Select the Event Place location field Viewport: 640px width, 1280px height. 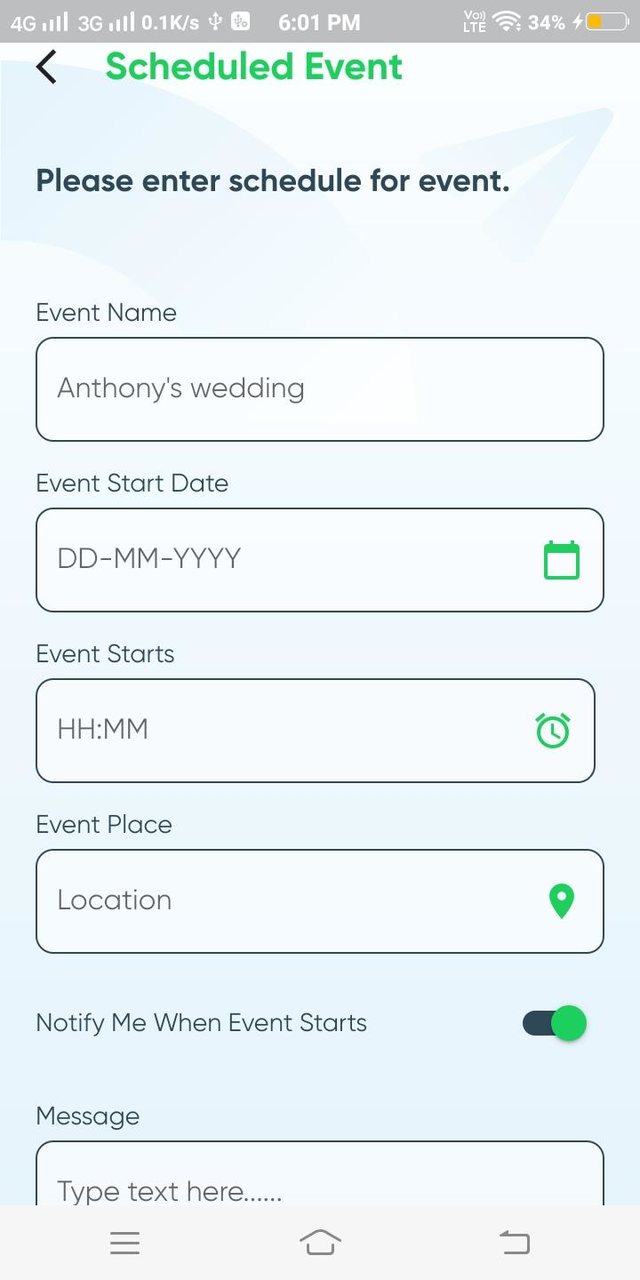tap(290, 901)
